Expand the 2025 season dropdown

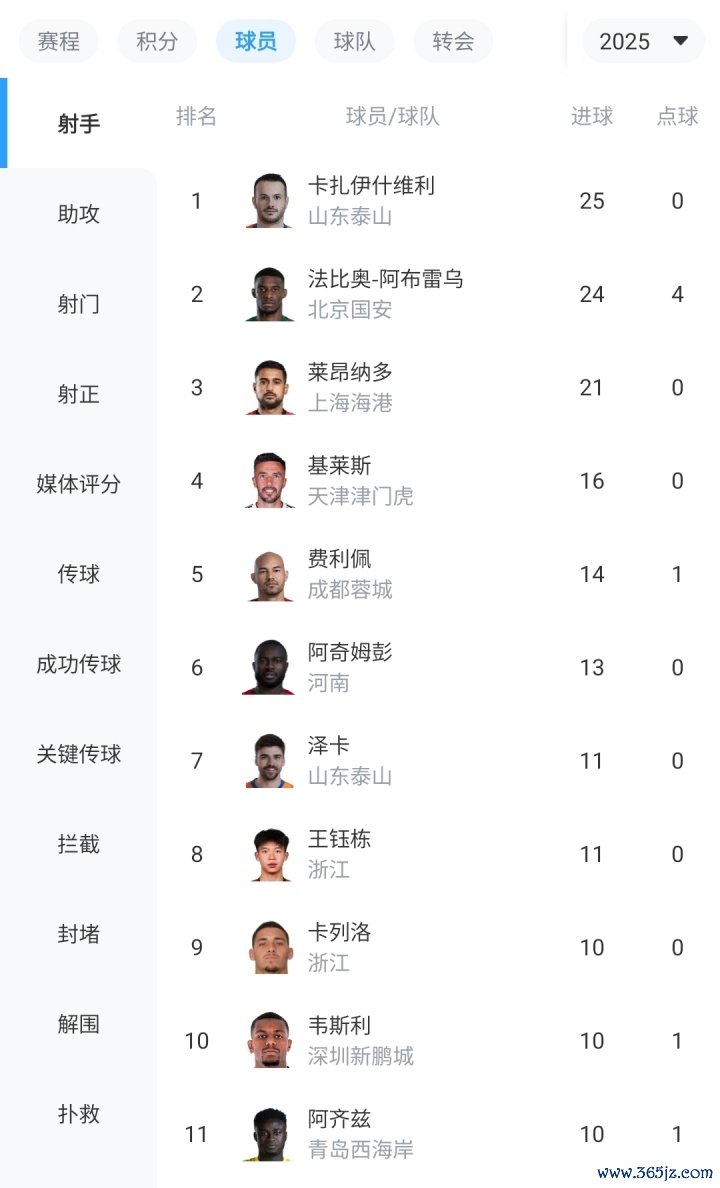pos(643,41)
